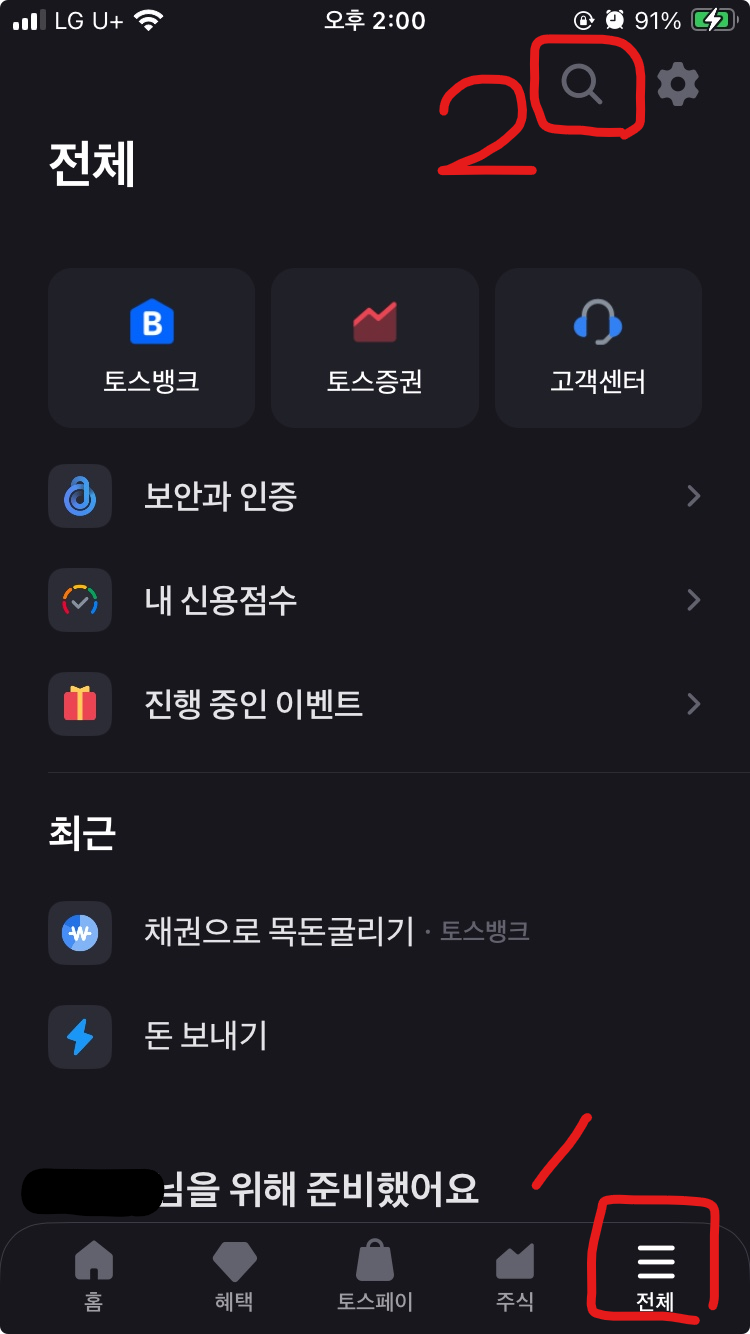
Task: Switch to the 혜택 tab
Action: (x=234, y=1275)
